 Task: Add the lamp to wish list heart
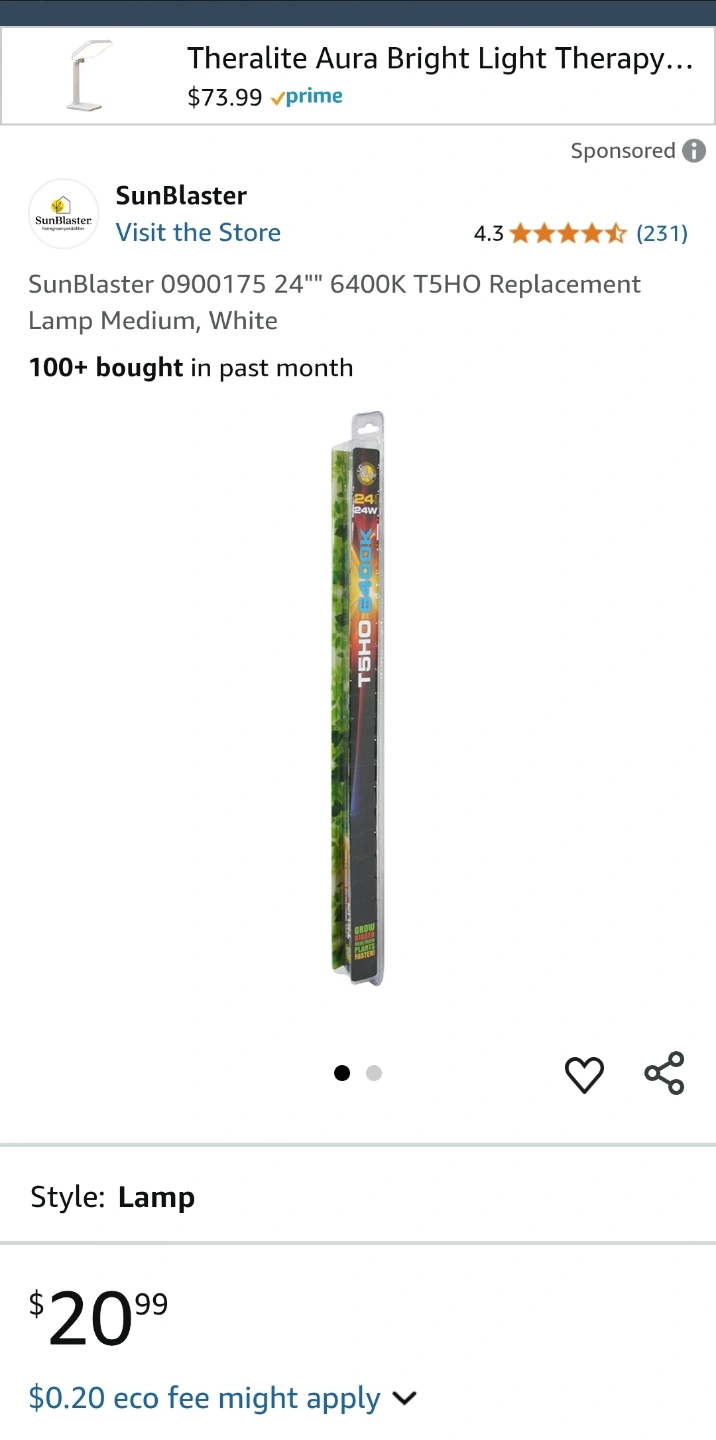click(584, 1074)
